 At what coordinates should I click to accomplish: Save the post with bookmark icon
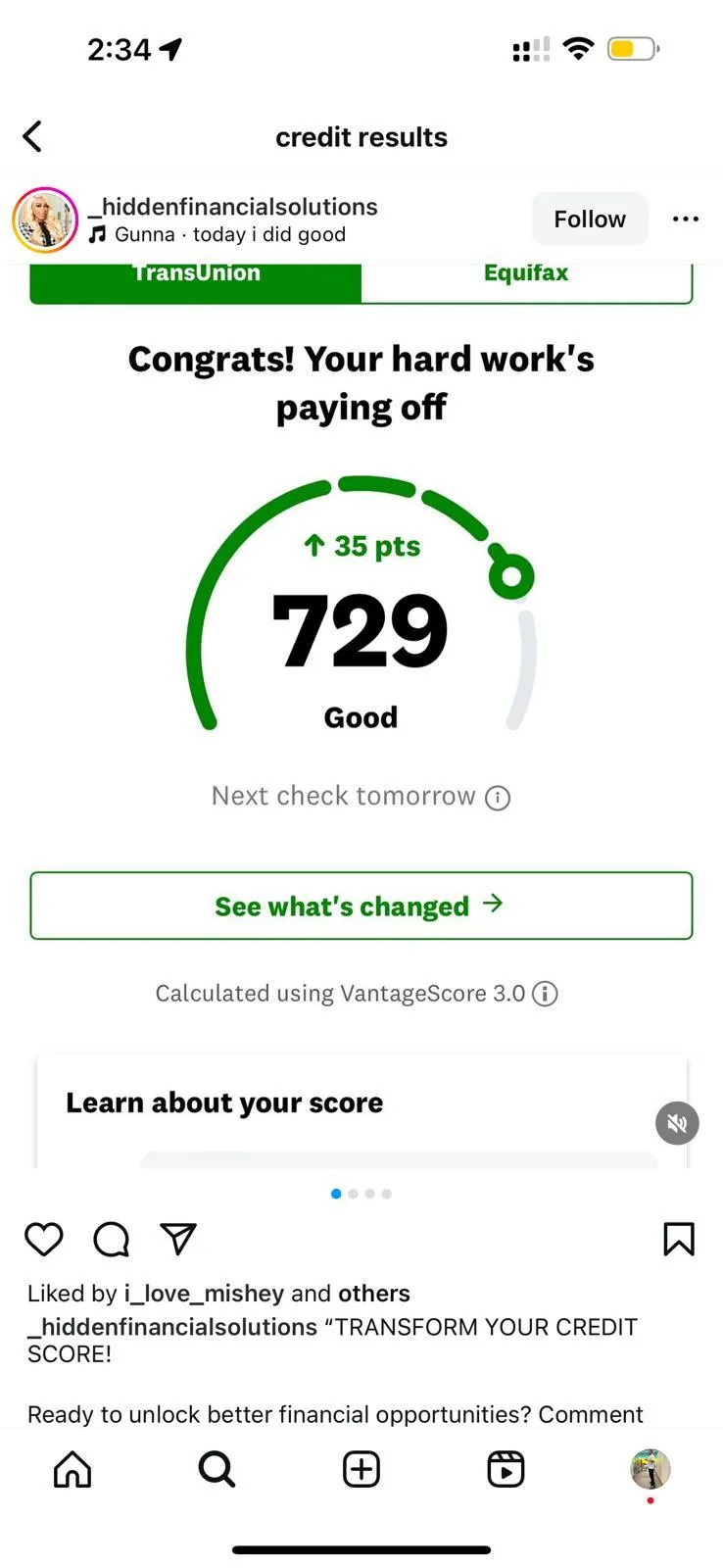pyautogui.click(x=679, y=1240)
